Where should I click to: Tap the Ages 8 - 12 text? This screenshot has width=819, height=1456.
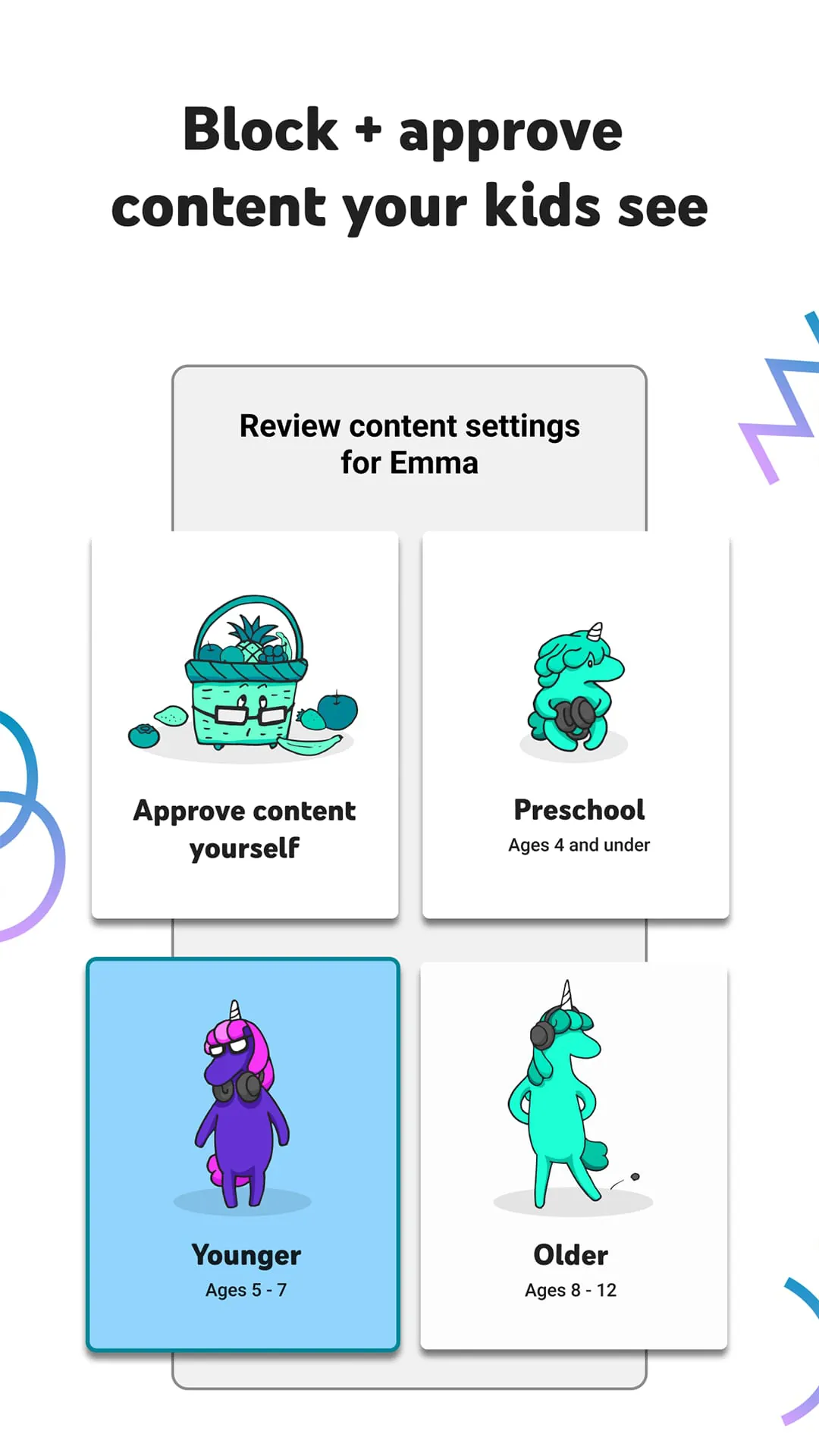coord(570,1290)
